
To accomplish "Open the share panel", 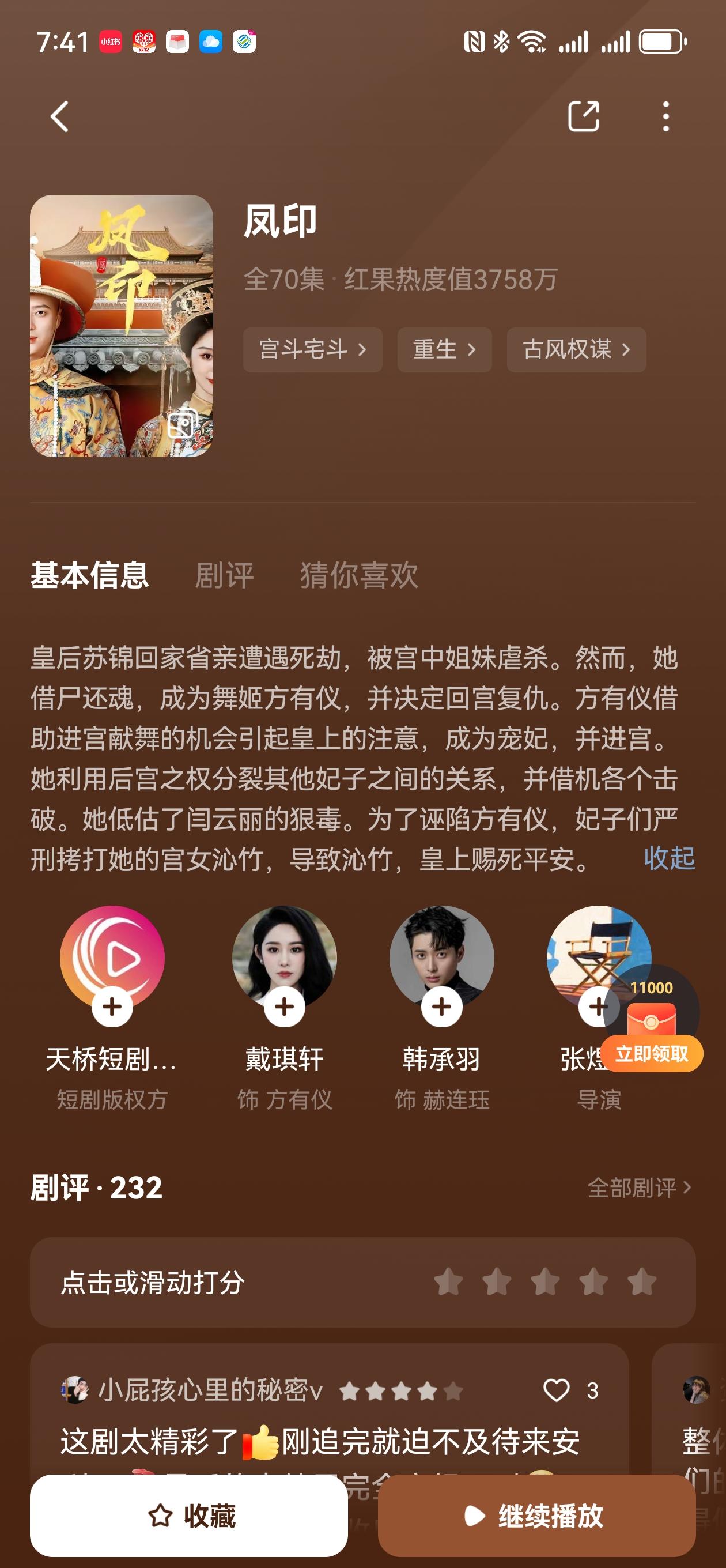I will pyautogui.click(x=583, y=116).
